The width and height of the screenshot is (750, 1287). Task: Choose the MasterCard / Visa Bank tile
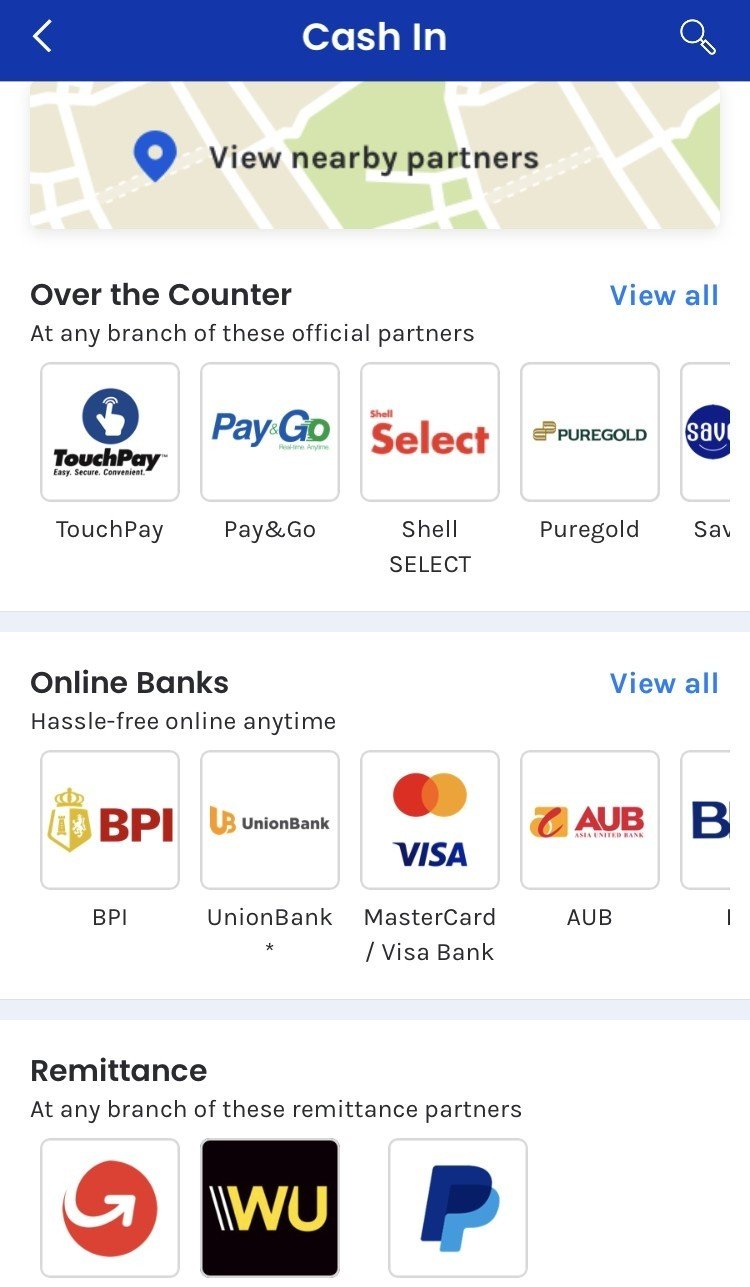click(430, 819)
